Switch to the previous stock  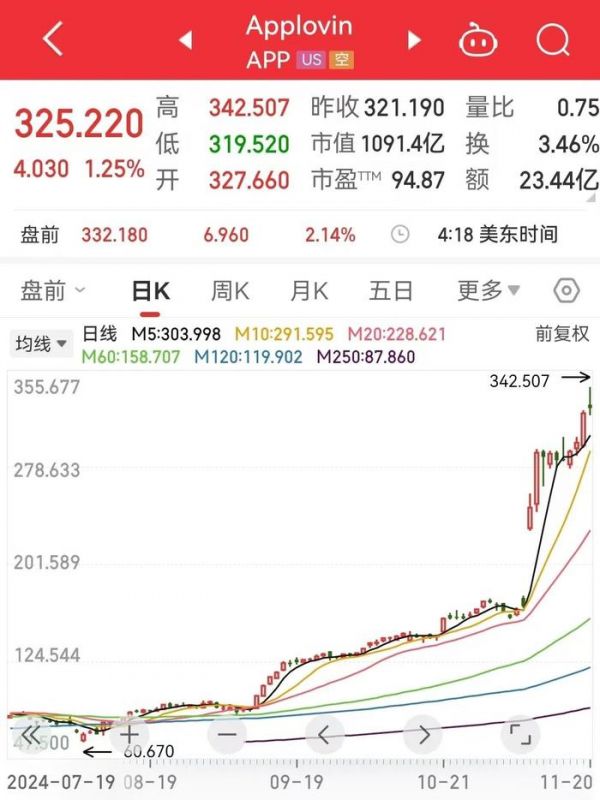[x=185, y=41]
